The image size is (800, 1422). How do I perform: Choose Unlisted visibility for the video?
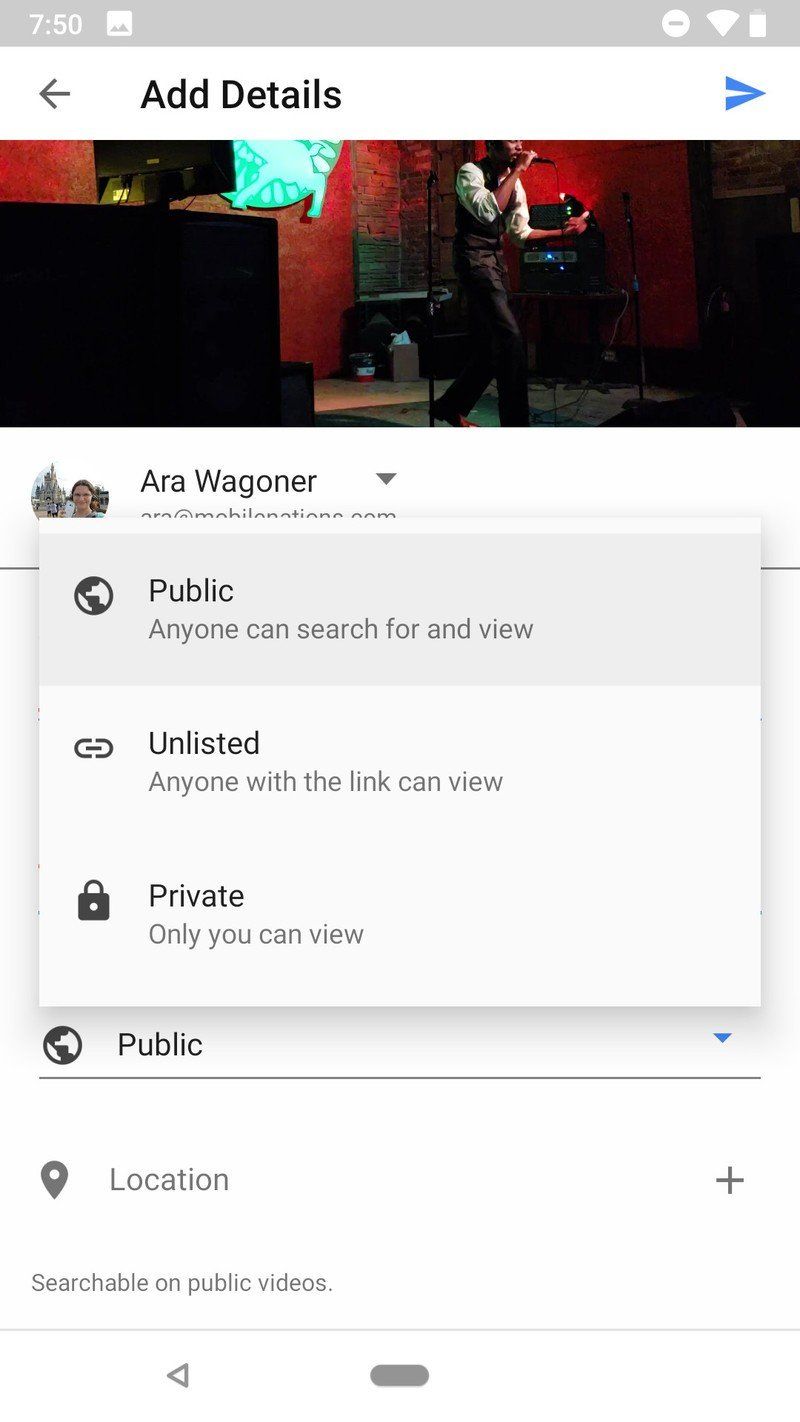pyautogui.click(x=400, y=761)
